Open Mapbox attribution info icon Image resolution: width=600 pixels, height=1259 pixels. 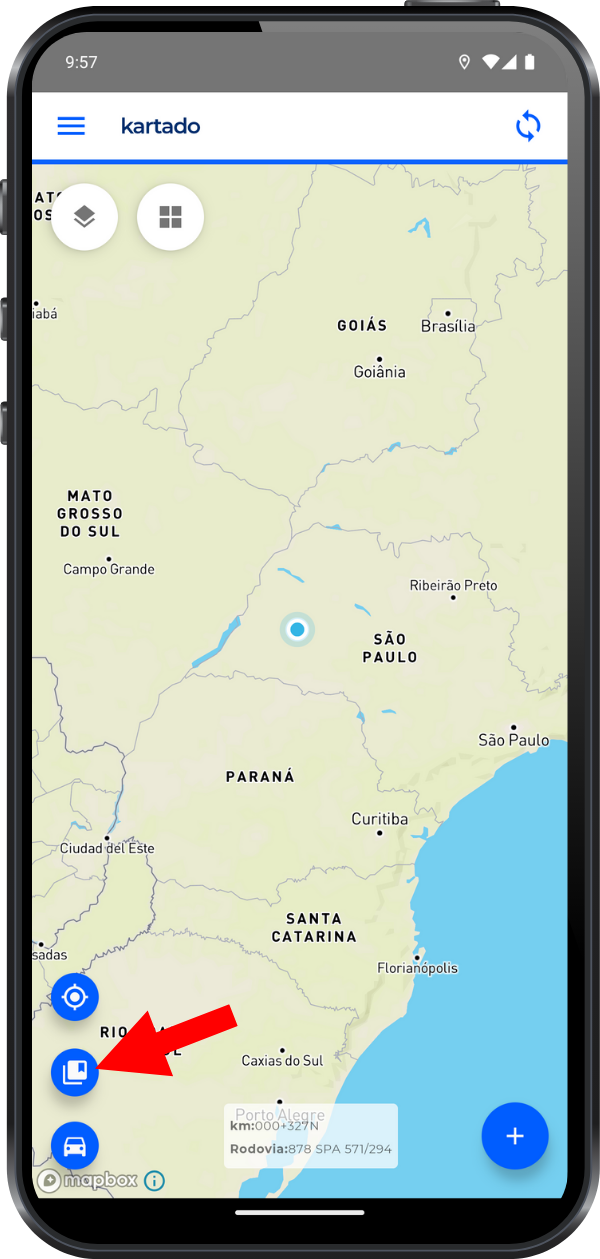pos(154,1180)
